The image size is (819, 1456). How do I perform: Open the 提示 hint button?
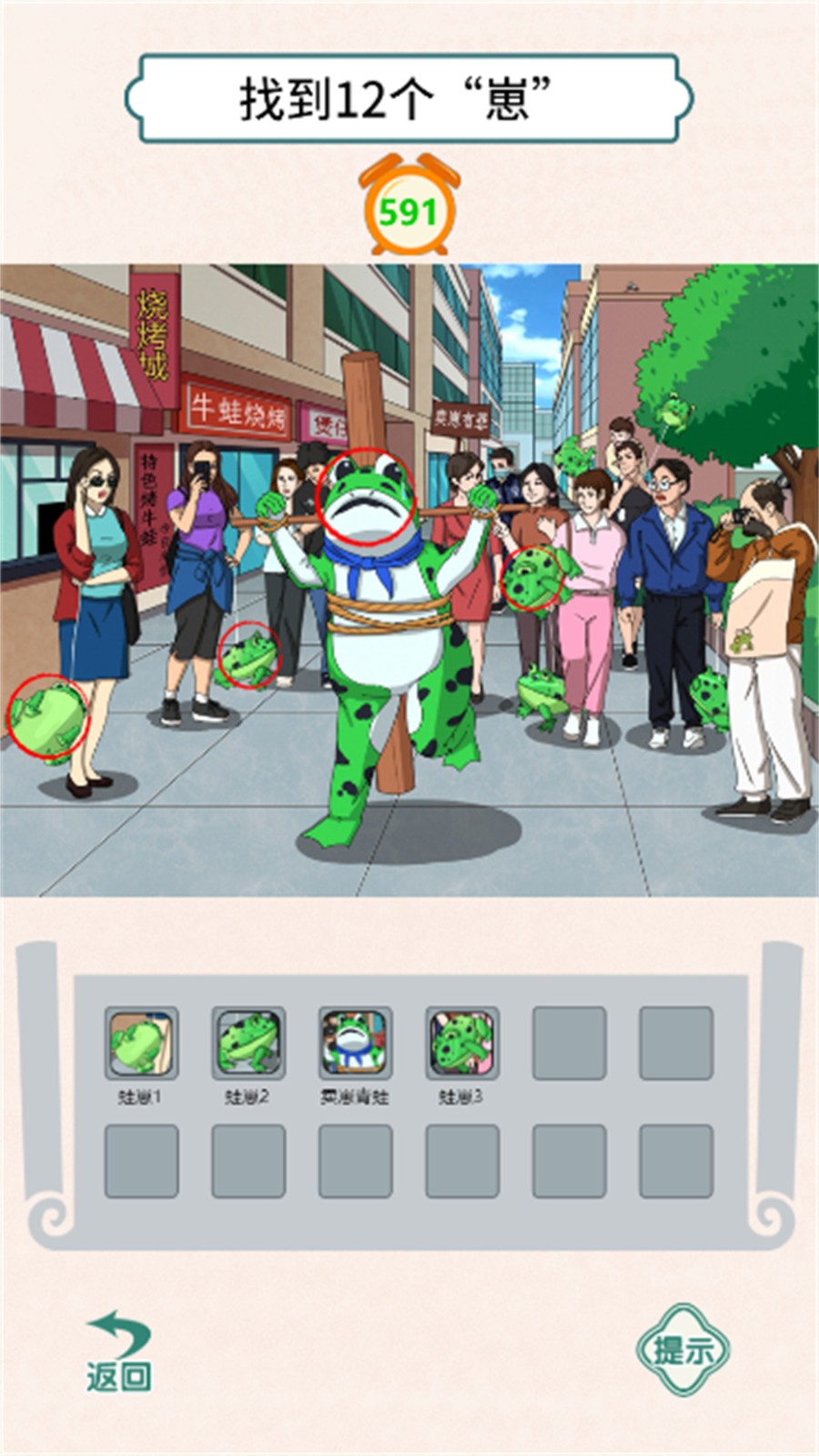(682, 1350)
